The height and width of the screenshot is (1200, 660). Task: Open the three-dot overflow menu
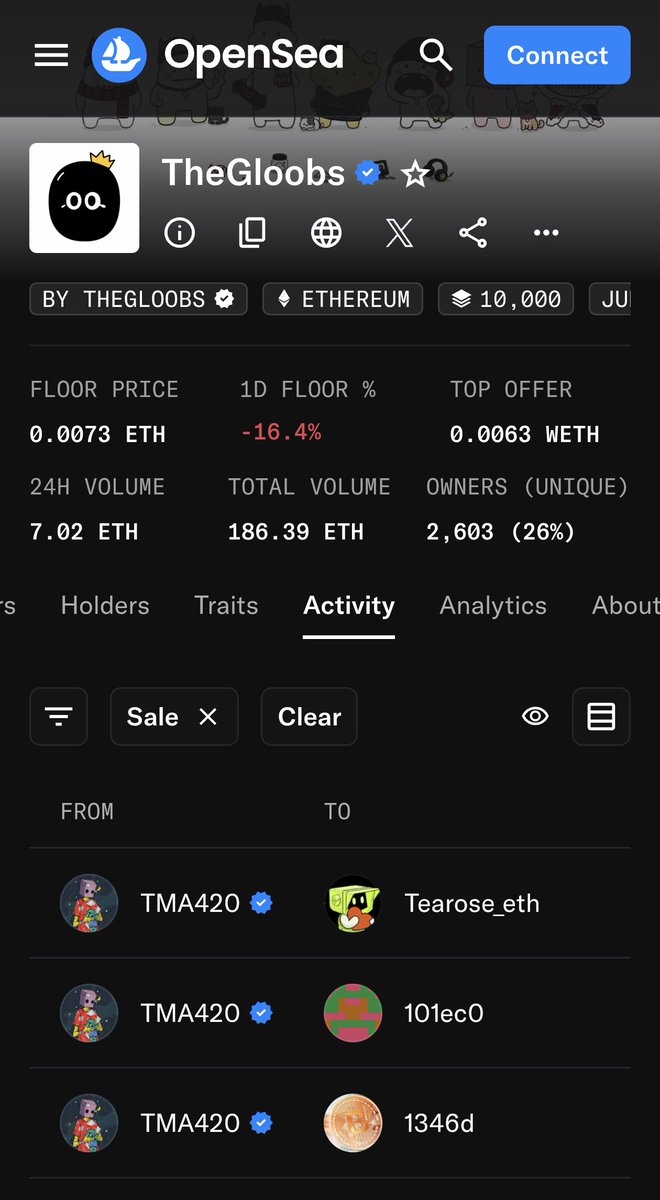tap(546, 234)
